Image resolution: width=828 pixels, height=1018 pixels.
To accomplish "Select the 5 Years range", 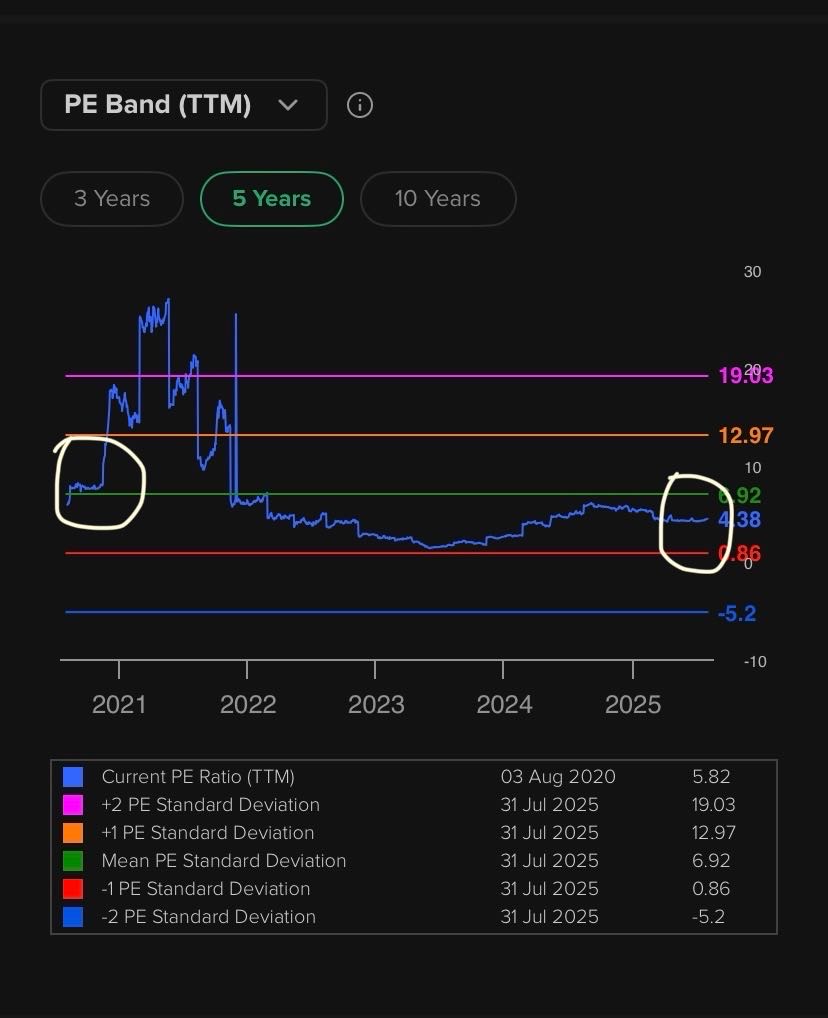I will click(x=272, y=199).
